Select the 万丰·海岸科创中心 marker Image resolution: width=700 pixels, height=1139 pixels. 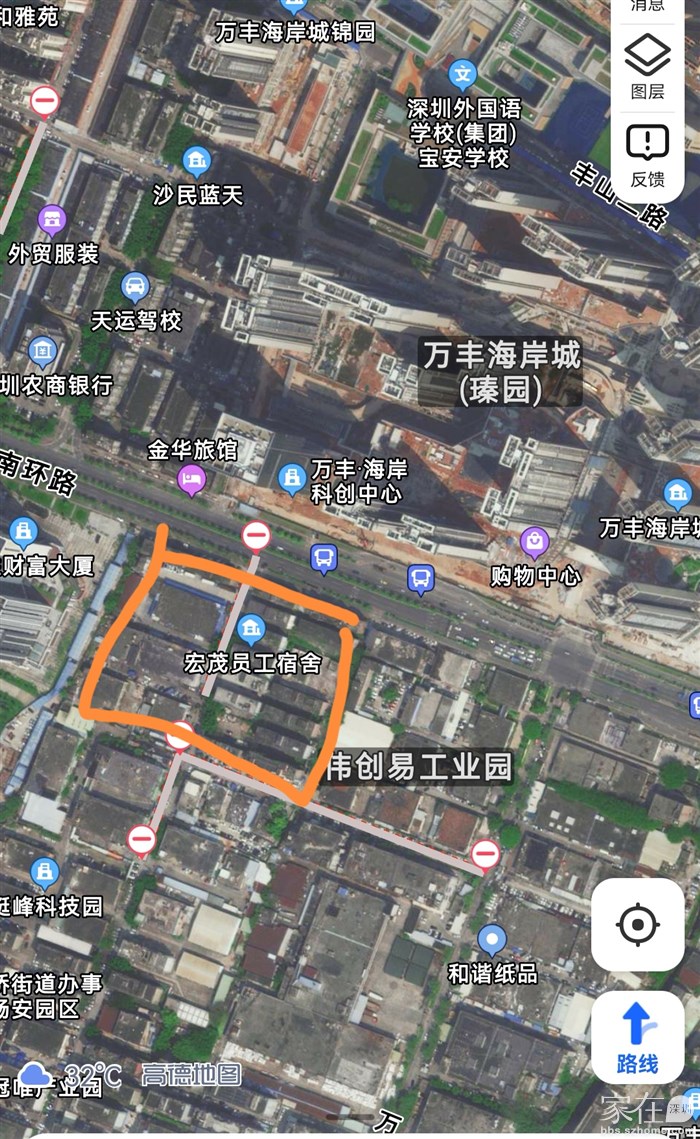coord(291,478)
